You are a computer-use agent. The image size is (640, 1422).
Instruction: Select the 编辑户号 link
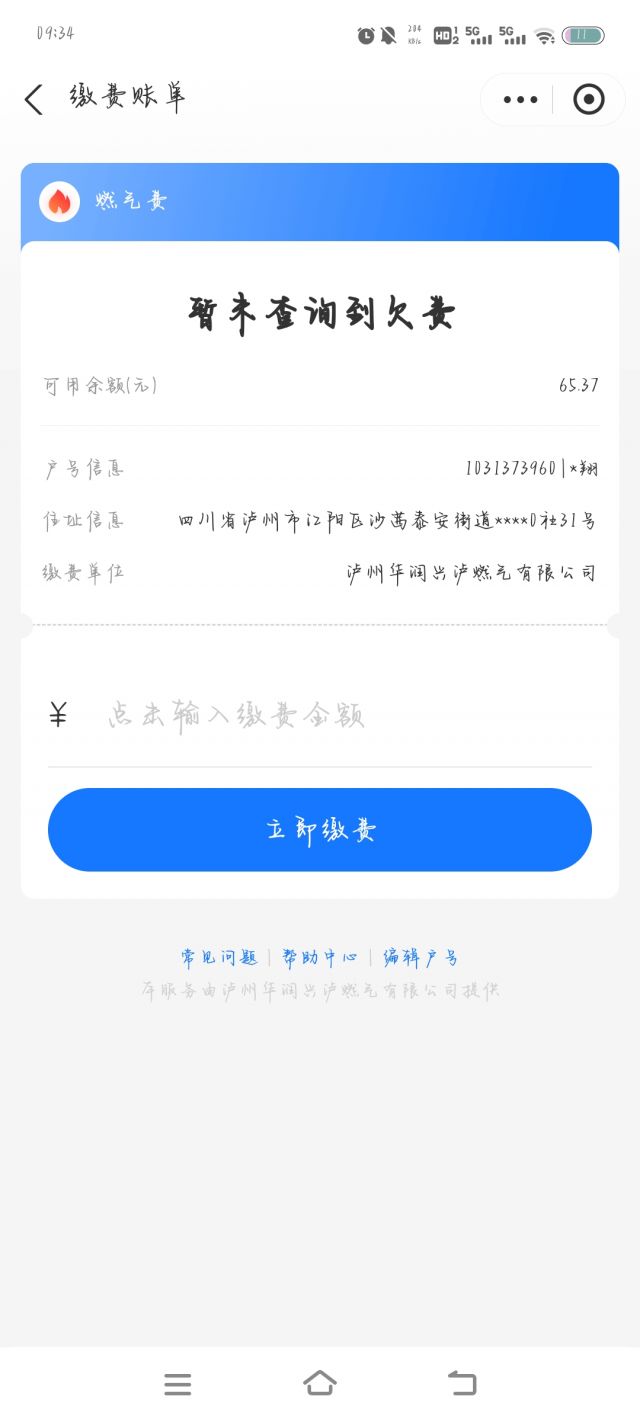(421, 957)
